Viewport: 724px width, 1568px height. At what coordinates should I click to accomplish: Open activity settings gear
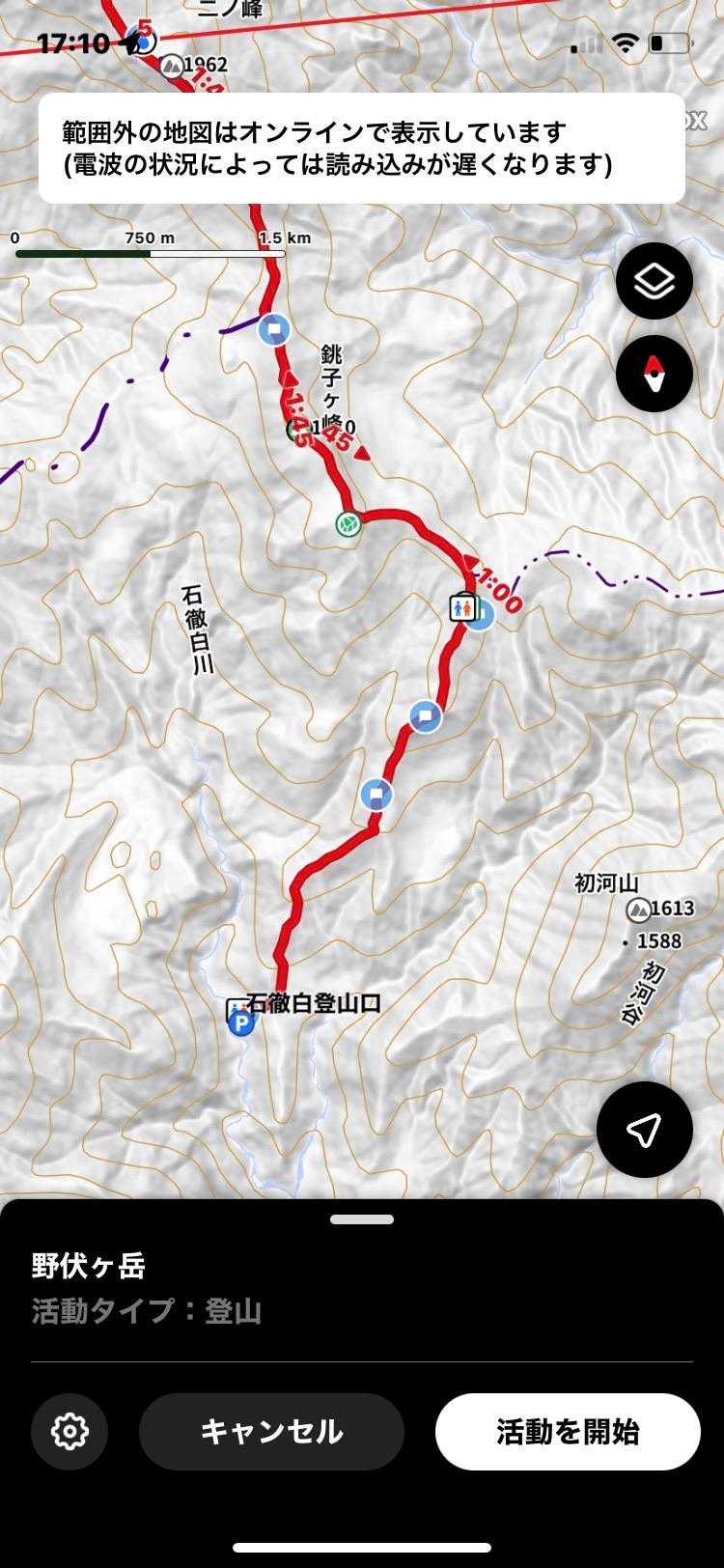[70, 1431]
